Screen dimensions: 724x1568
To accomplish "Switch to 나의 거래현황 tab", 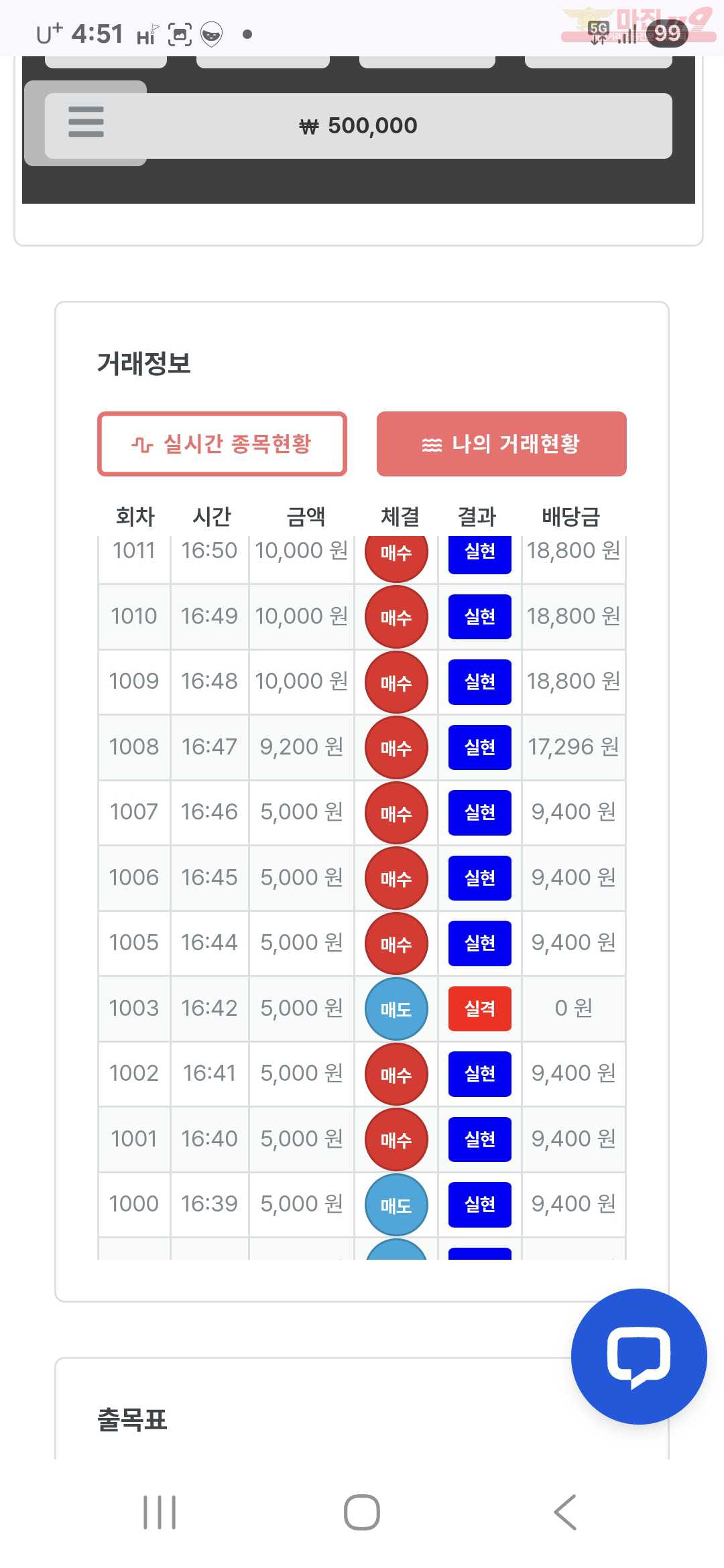I will tap(501, 444).
